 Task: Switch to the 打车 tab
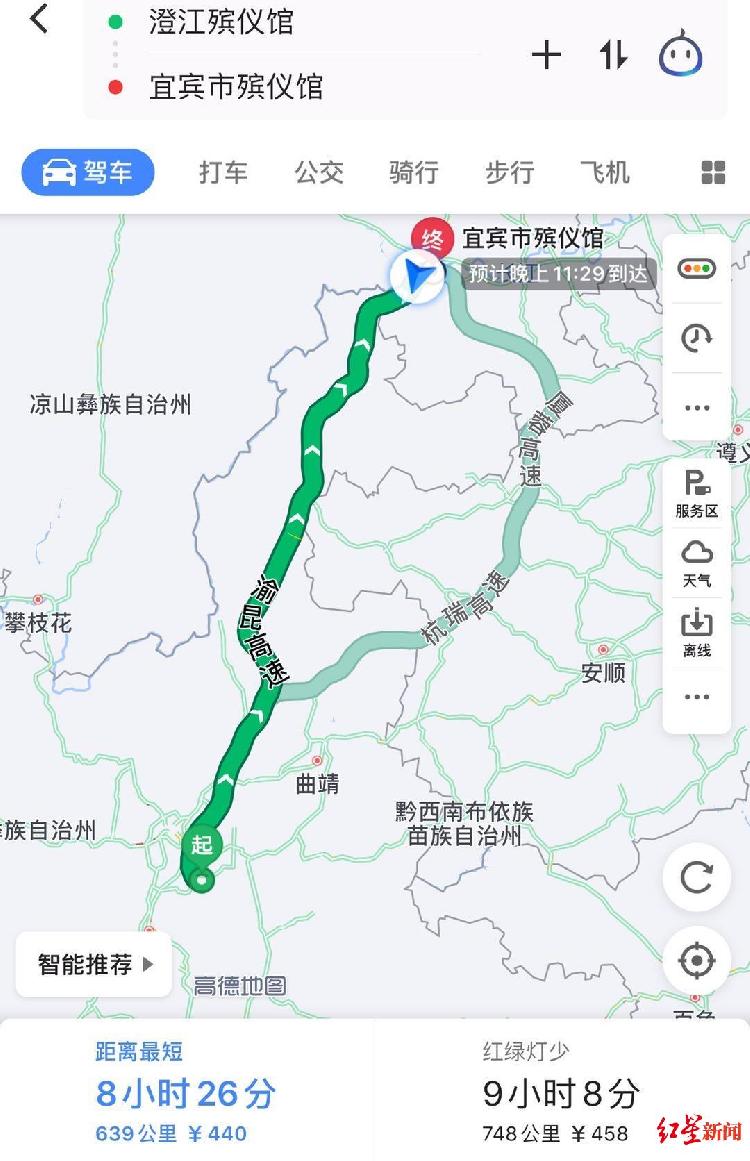(x=223, y=173)
